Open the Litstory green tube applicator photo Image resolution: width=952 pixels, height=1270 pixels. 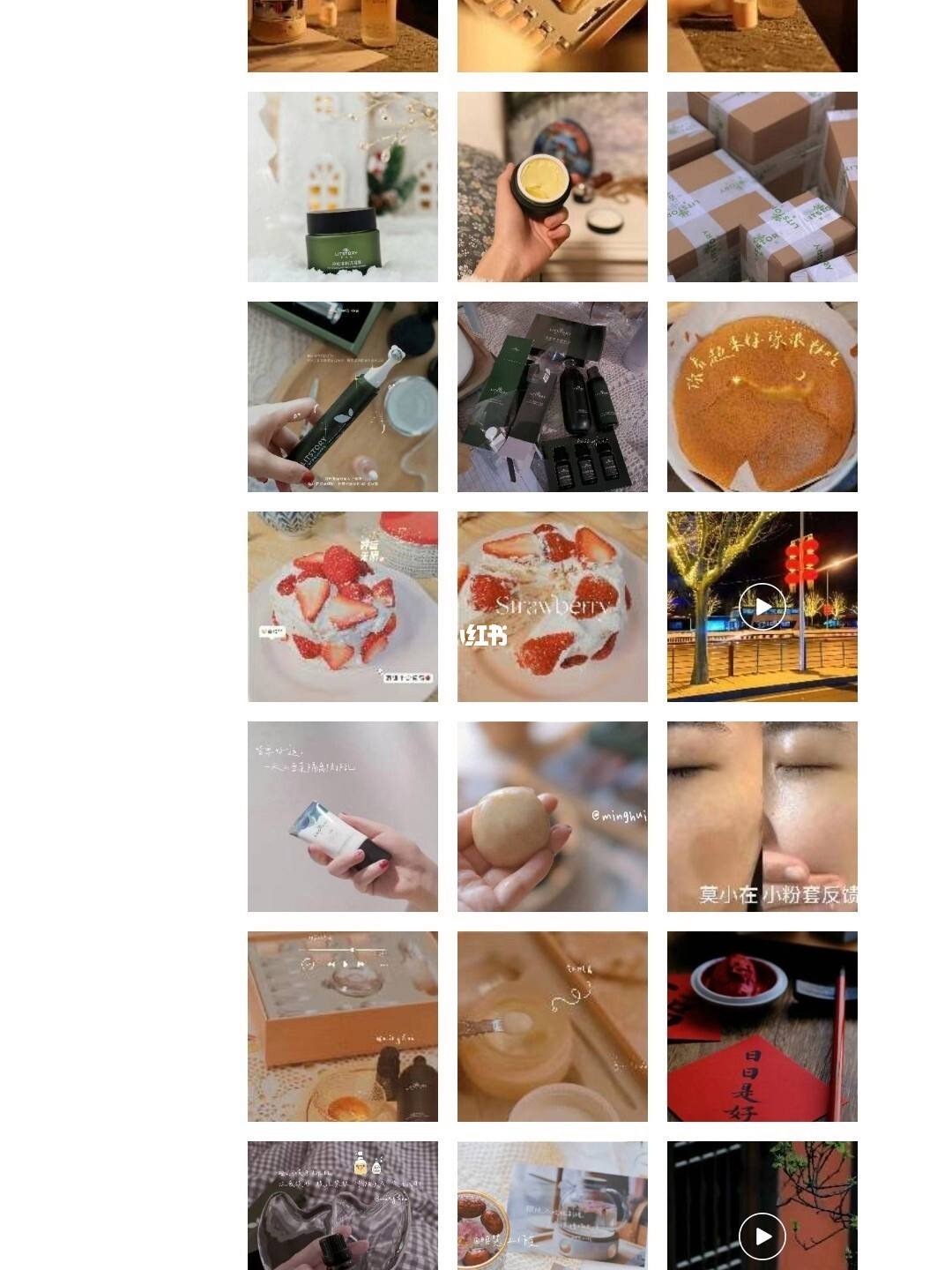coord(342,397)
